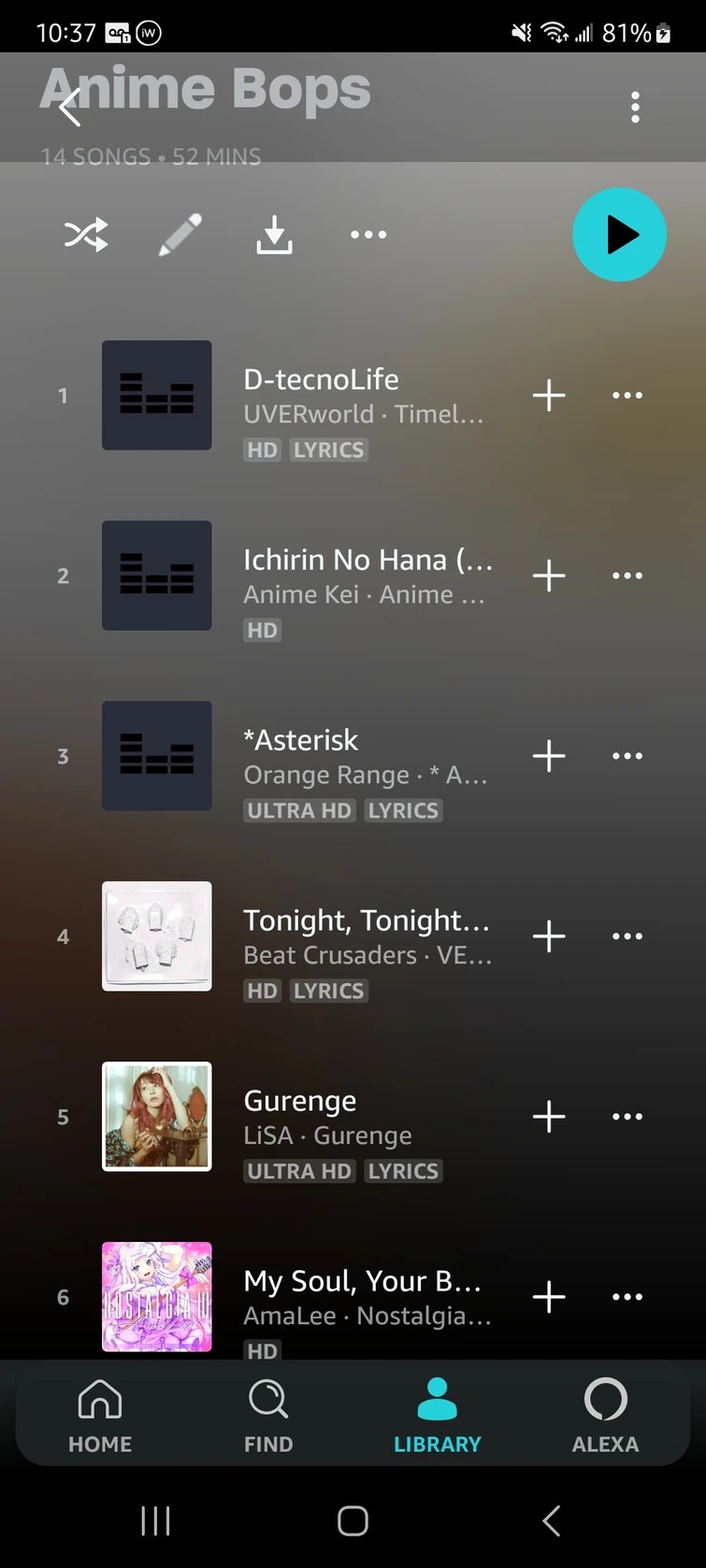Show options for Gurenge

[627, 1117]
